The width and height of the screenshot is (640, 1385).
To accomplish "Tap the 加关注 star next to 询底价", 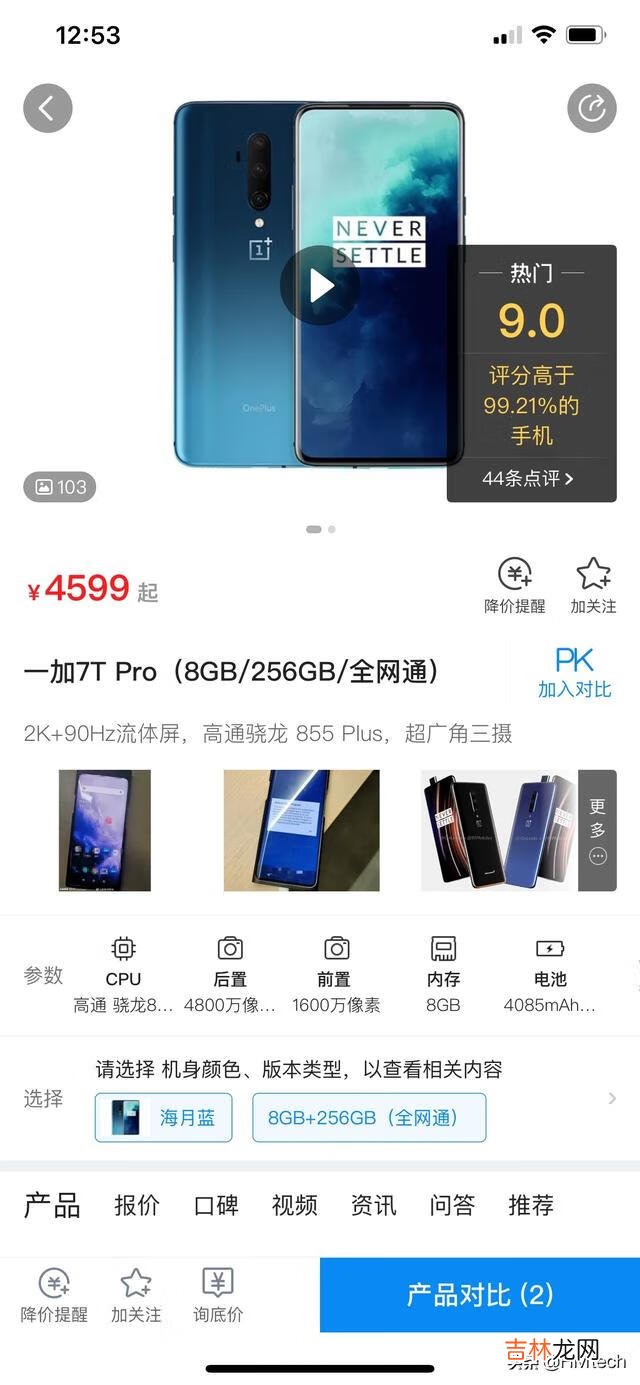I will pyautogui.click(x=136, y=1295).
